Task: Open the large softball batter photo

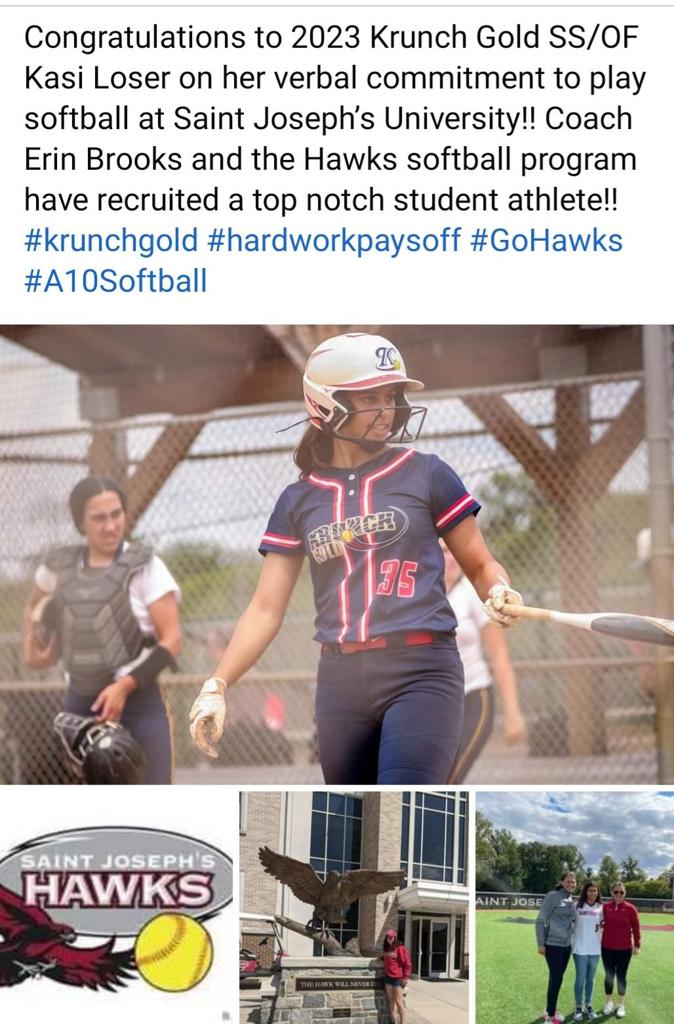Action: click(337, 555)
